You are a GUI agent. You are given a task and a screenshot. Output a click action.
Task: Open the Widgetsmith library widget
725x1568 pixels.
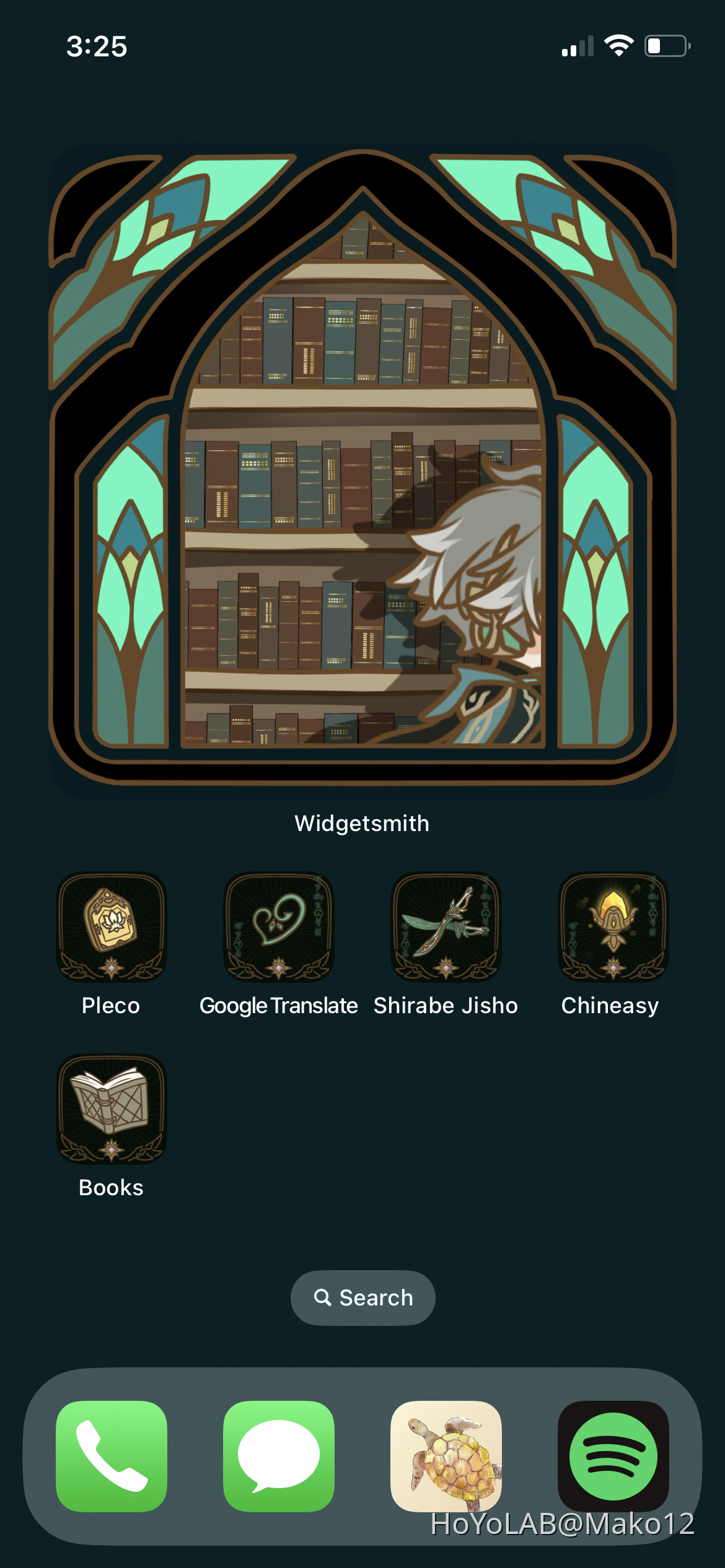click(x=362, y=471)
